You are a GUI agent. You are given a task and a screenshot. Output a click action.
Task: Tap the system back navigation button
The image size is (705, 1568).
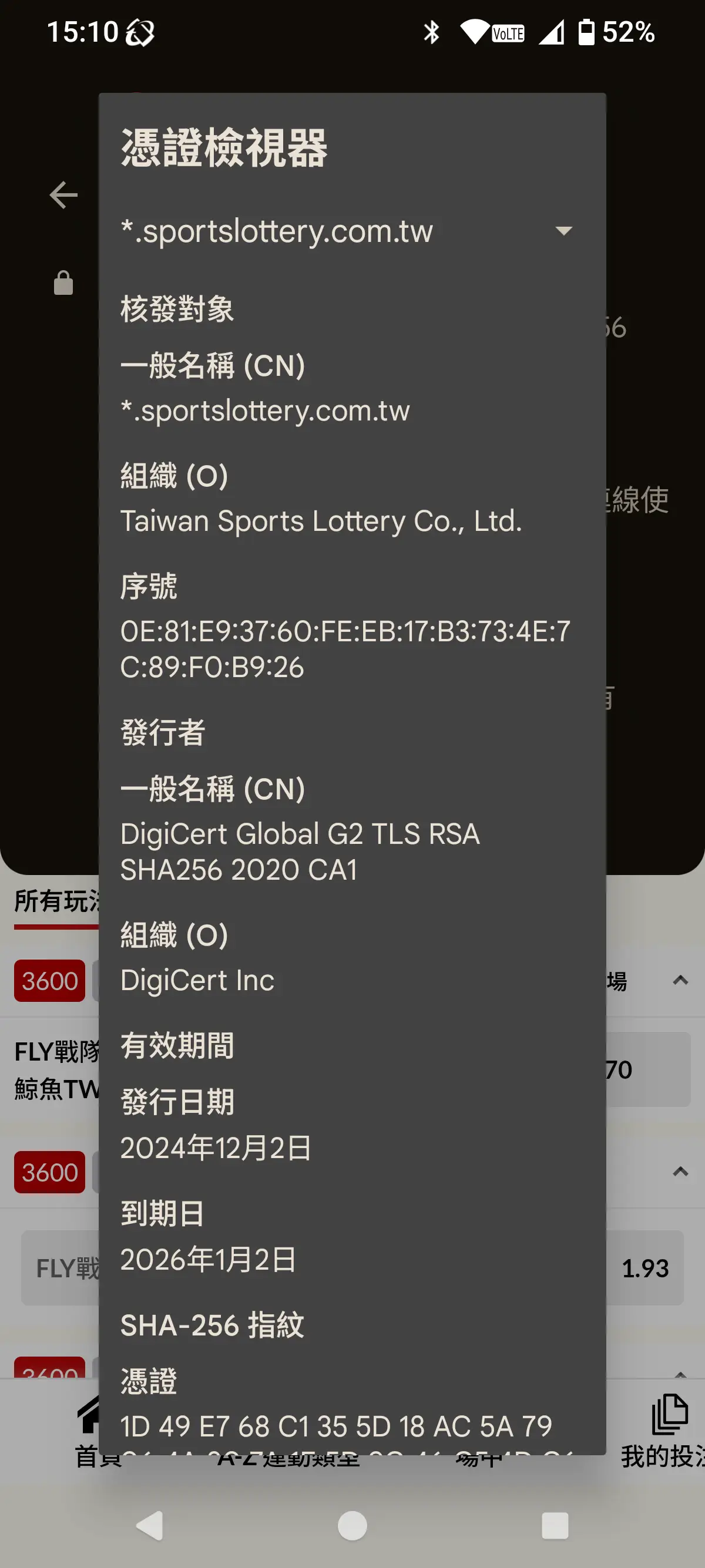click(150, 1525)
